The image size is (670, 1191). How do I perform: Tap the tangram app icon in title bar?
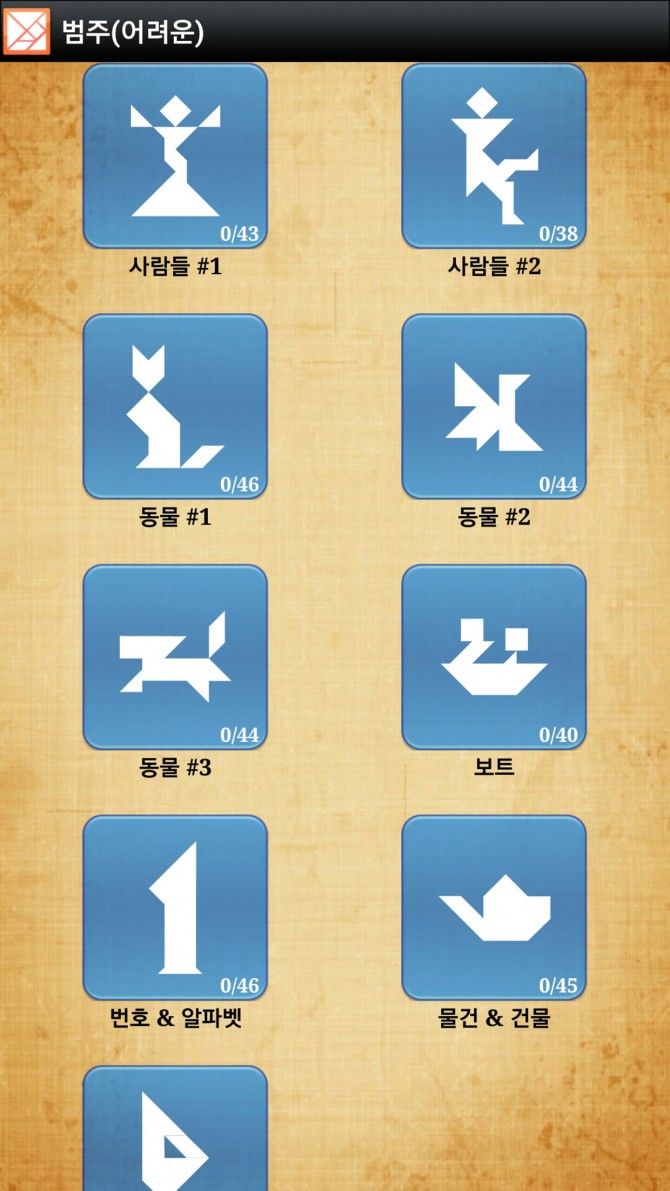(26, 31)
